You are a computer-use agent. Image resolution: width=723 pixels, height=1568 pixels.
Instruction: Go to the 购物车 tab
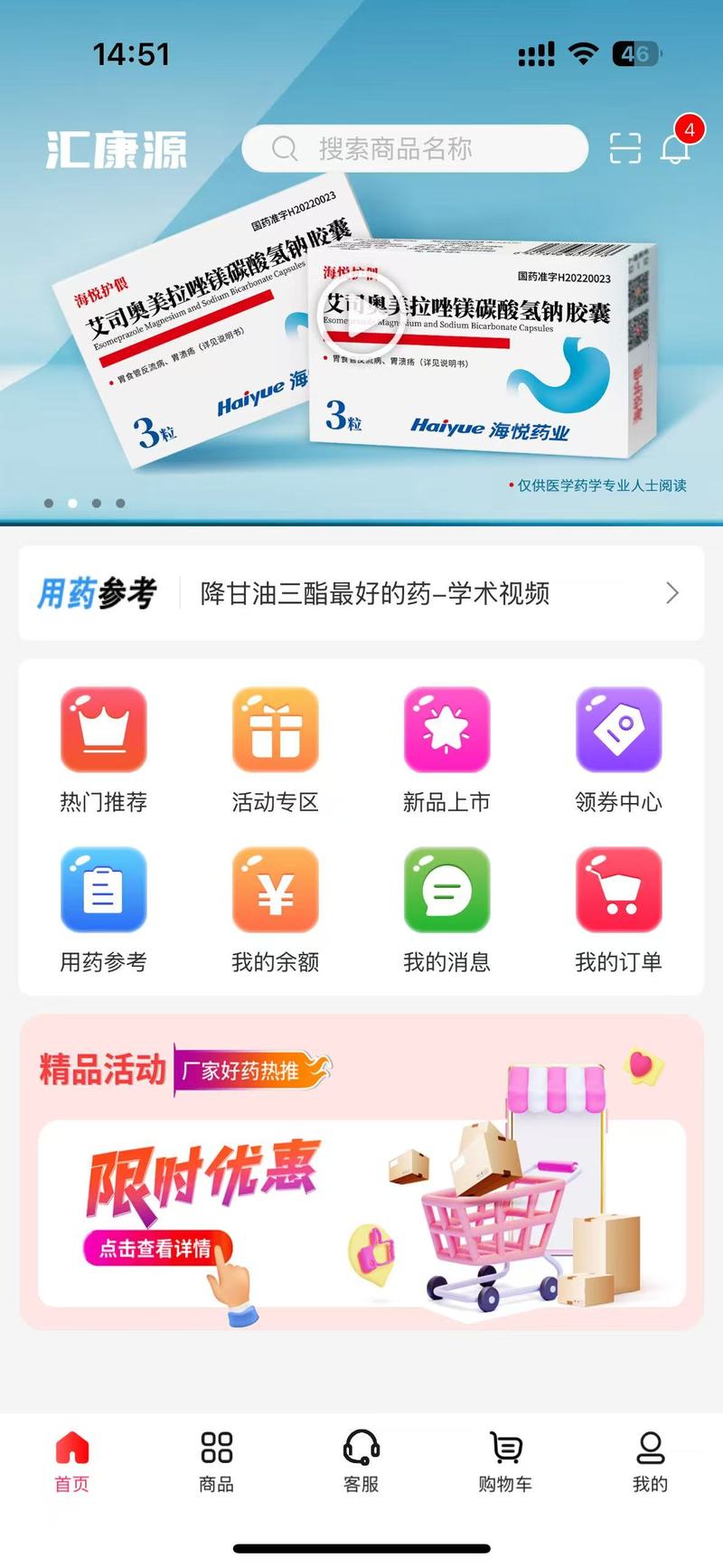pyautogui.click(x=505, y=1461)
